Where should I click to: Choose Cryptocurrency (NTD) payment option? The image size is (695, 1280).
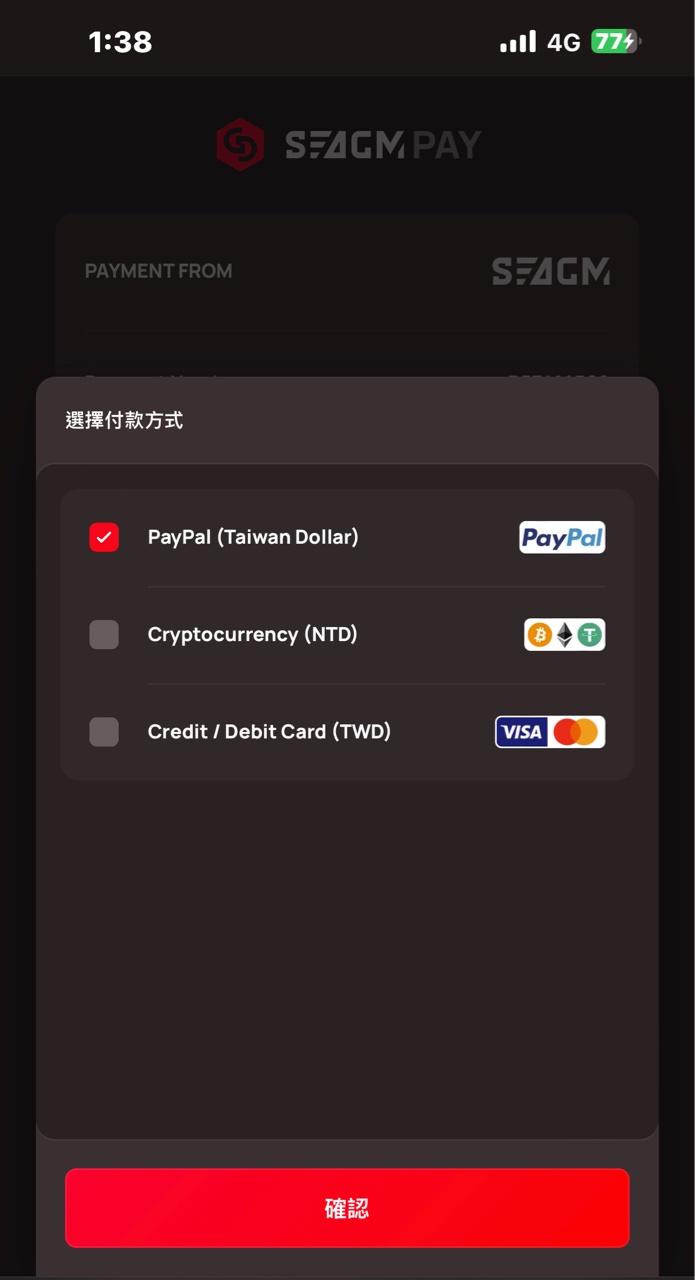[104, 635]
